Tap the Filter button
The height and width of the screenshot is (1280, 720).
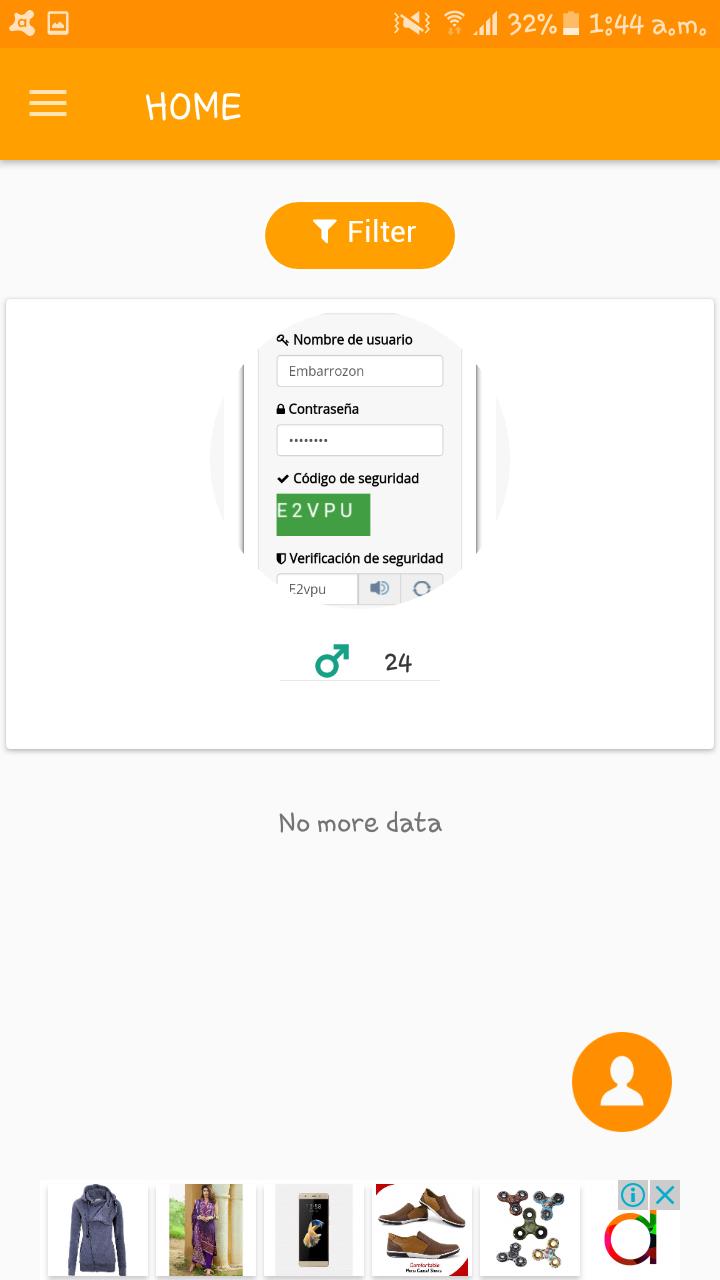(x=360, y=234)
